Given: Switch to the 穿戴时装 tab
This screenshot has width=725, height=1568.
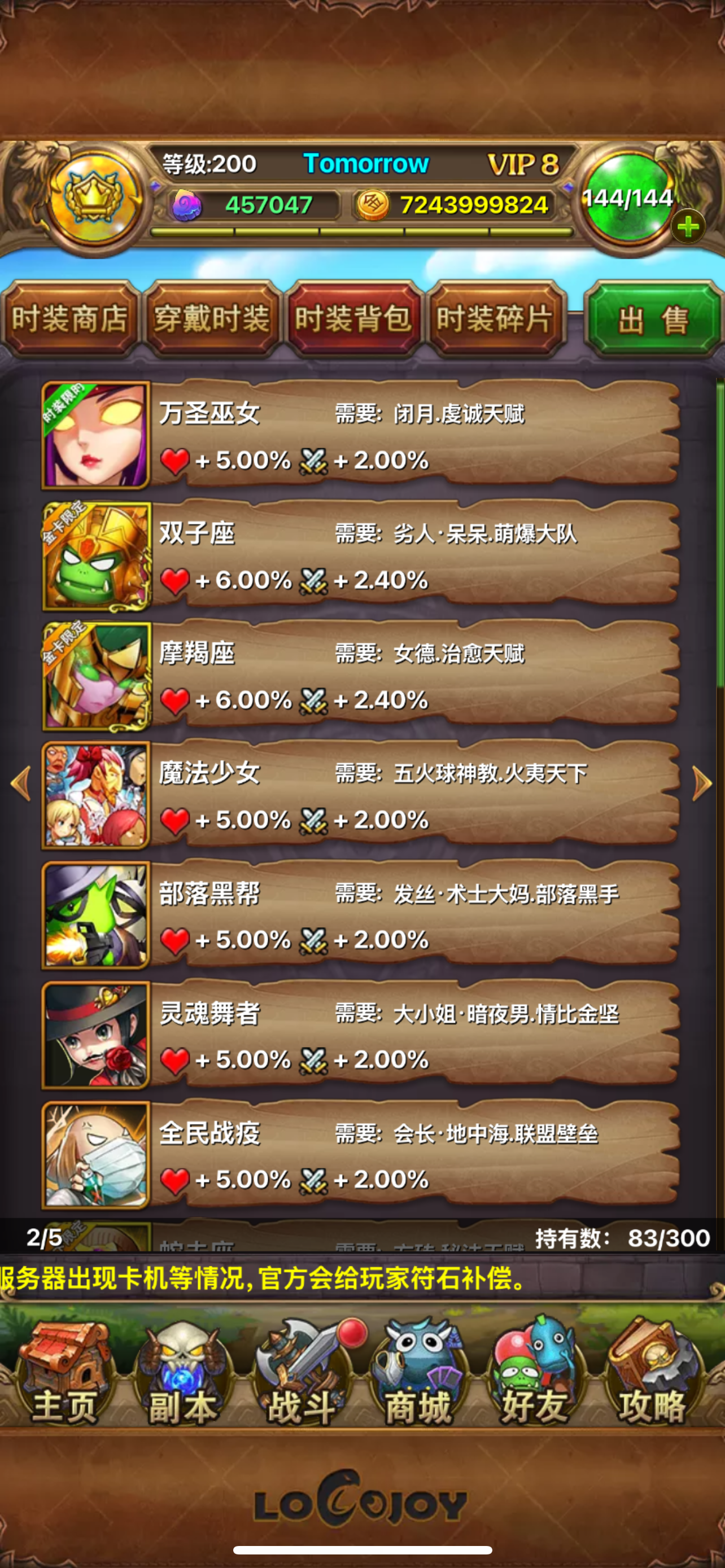Looking at the screenshot, I should pyautogui.click(x=212, y=318).
